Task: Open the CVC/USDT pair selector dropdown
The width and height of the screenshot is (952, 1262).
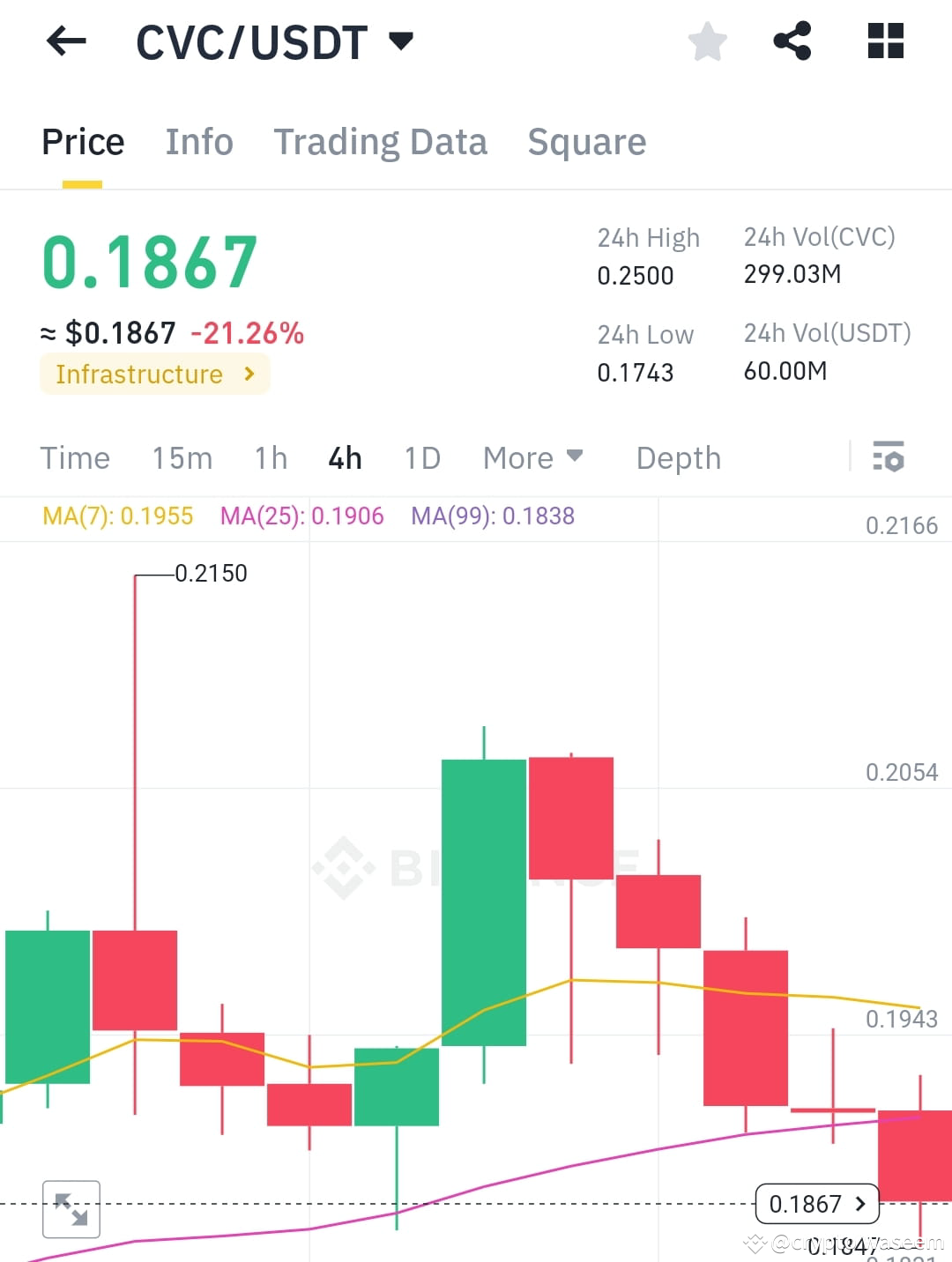Action: [401, 41]
